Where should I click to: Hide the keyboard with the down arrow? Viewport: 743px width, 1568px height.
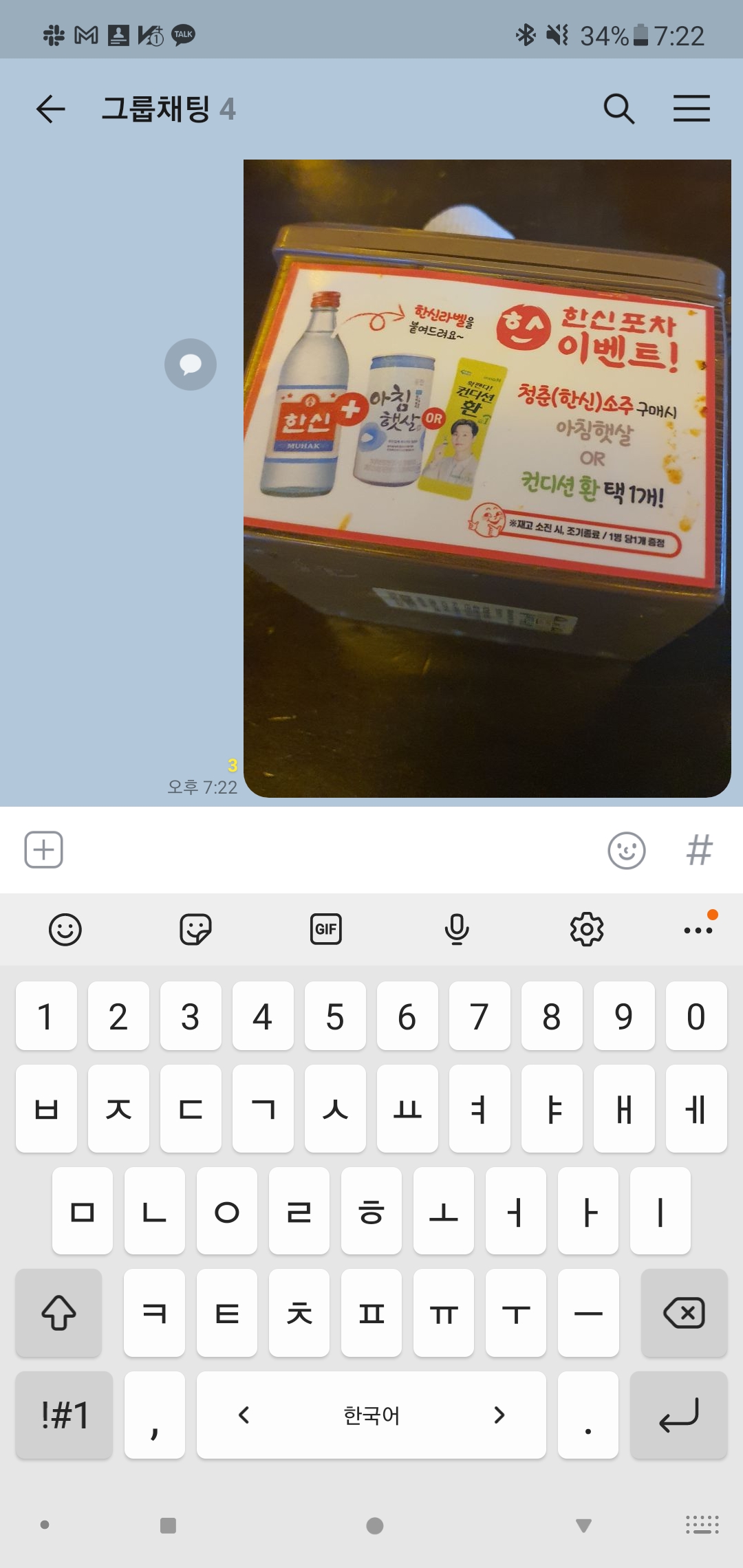(x=583, y=1526)
